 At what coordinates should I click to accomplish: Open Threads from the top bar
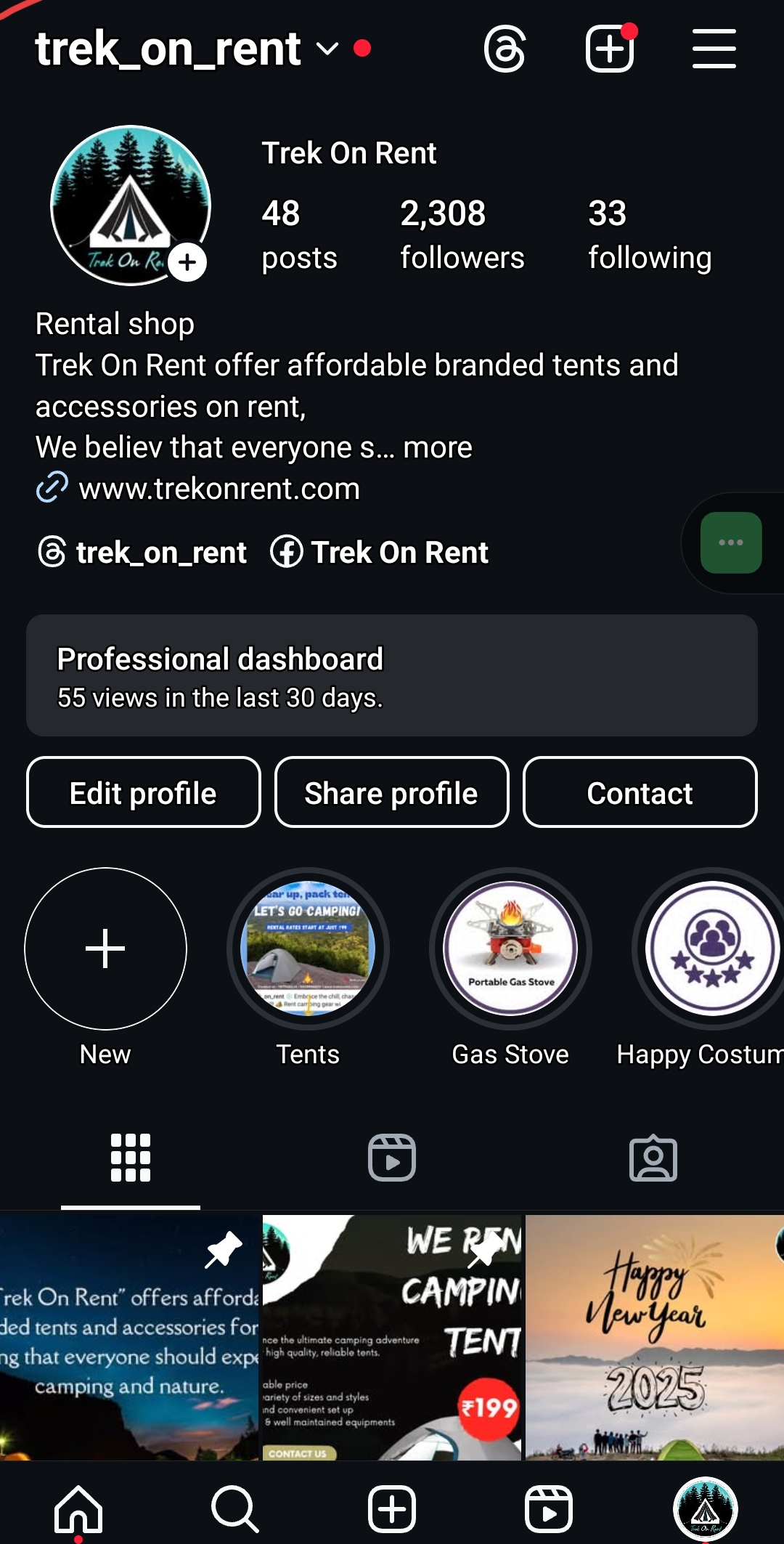point(505,49)
